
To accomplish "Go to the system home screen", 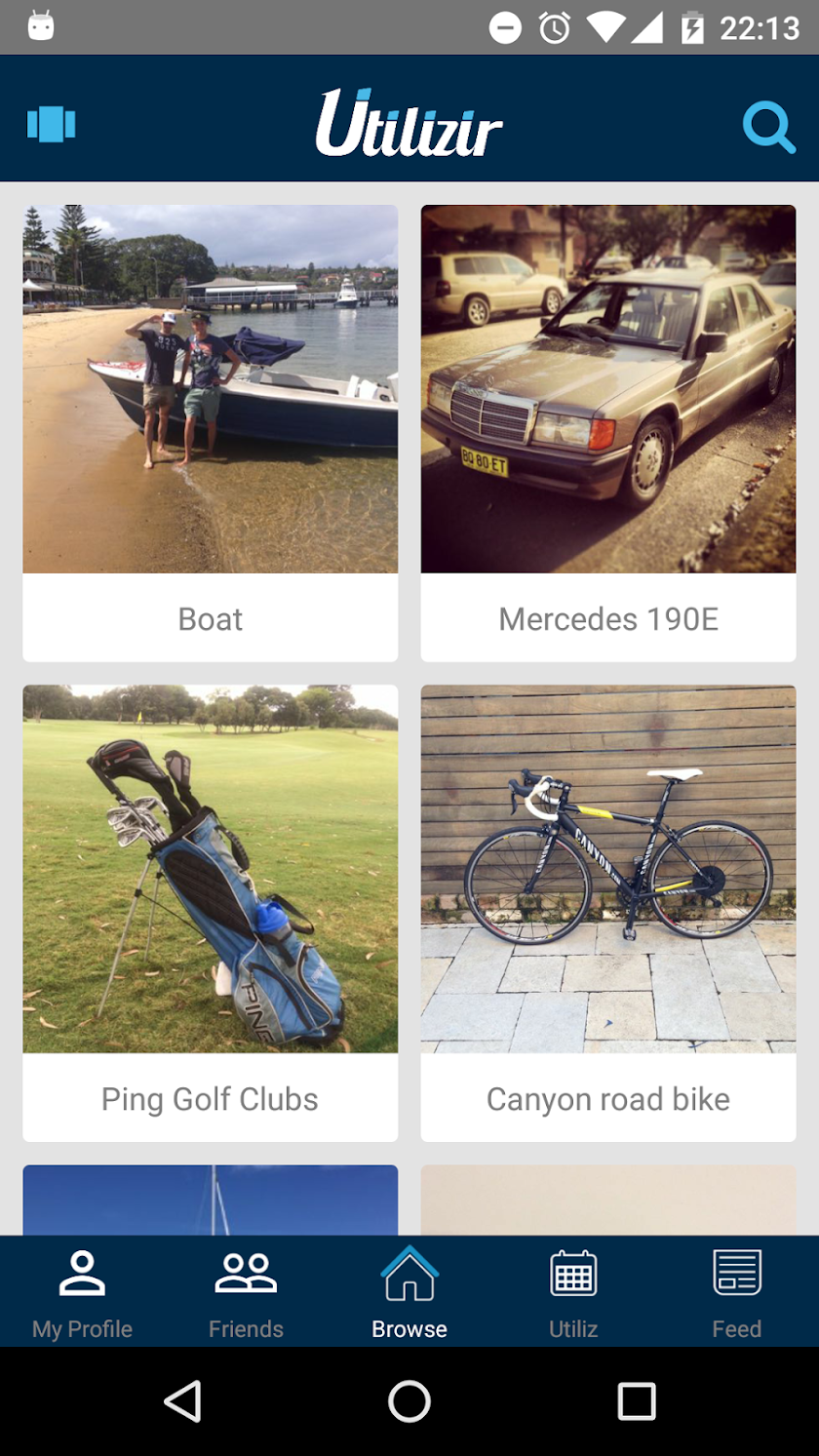I will click(409, 1401).
